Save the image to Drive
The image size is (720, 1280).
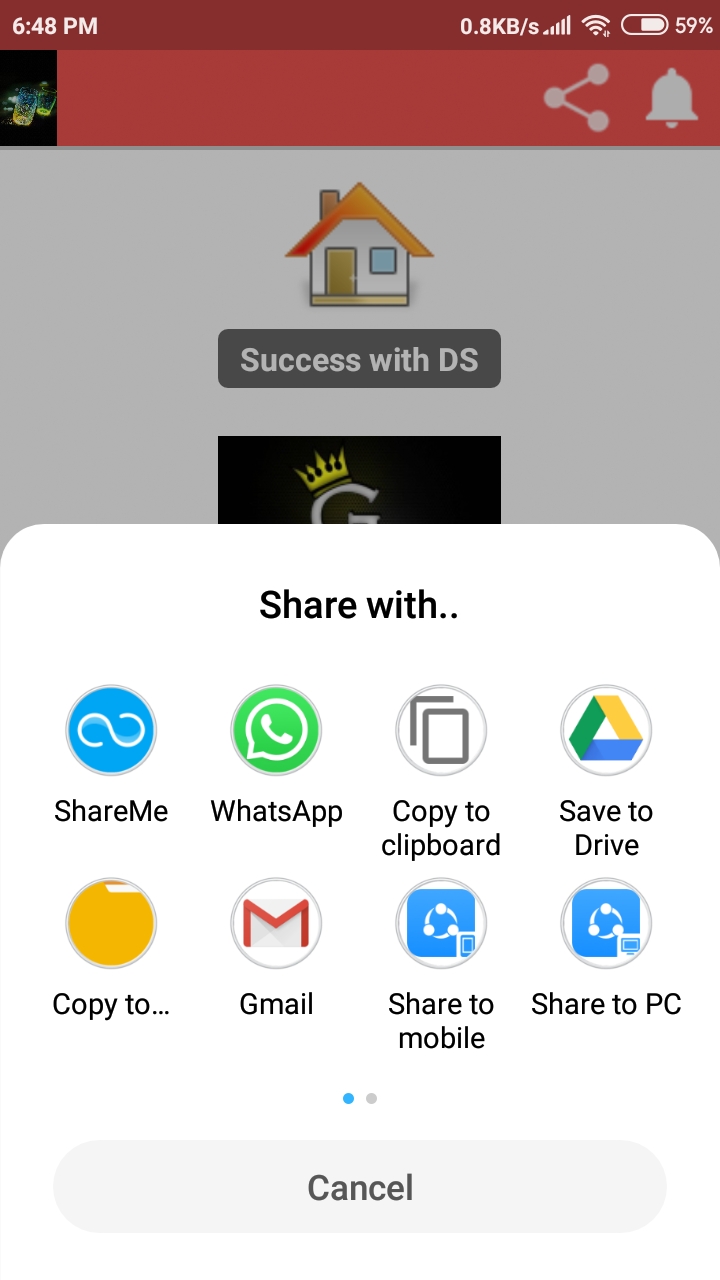coord(606,730)
